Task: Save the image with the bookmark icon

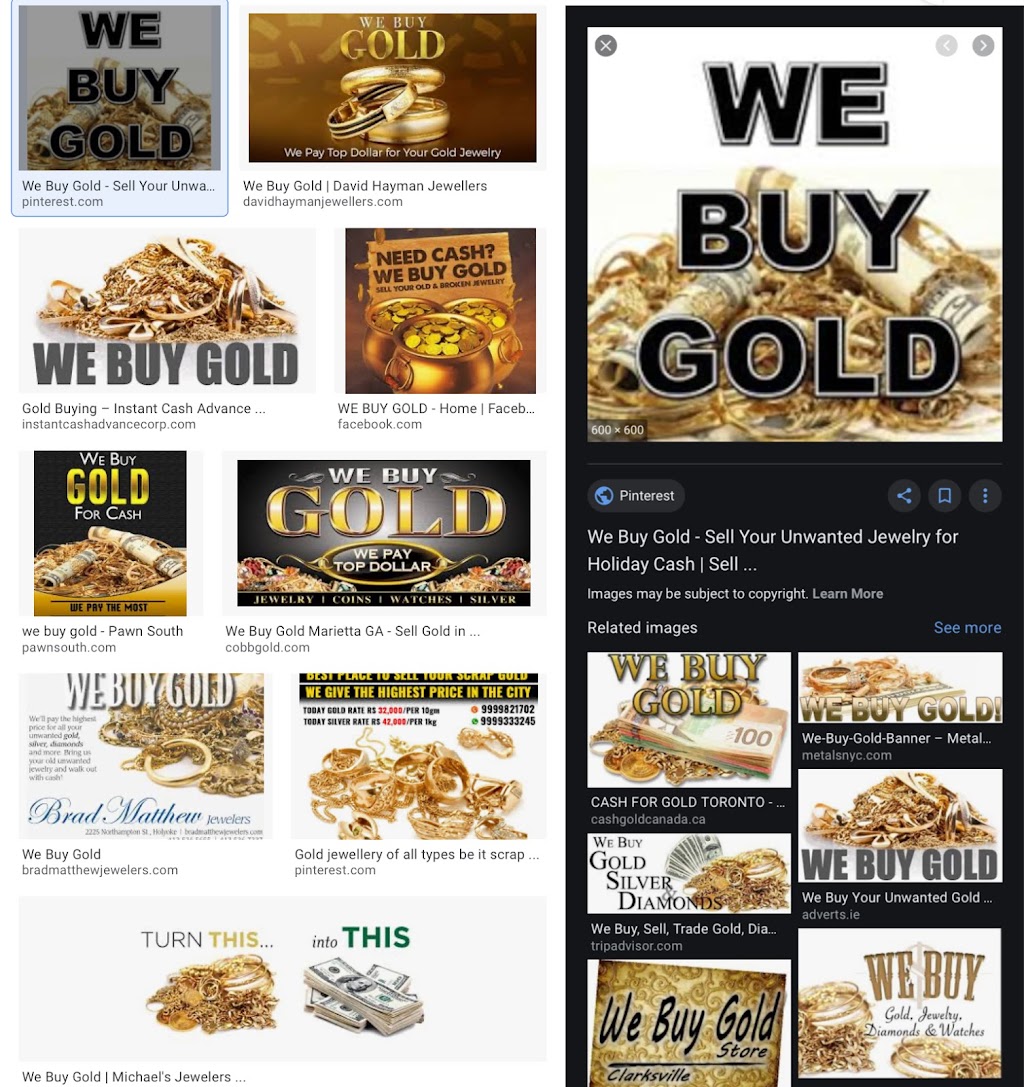Action: 944,495
